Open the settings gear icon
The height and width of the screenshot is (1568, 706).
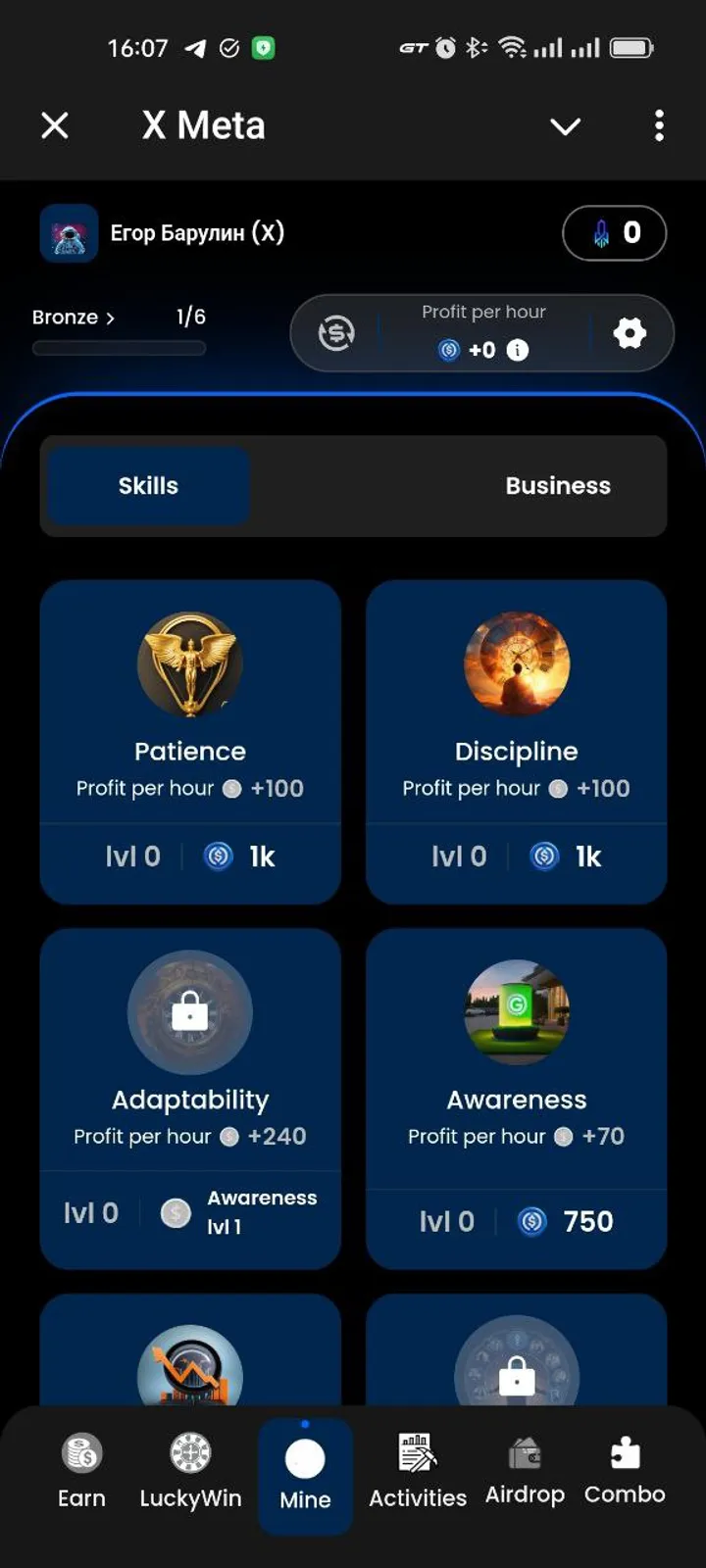(630, 333)
